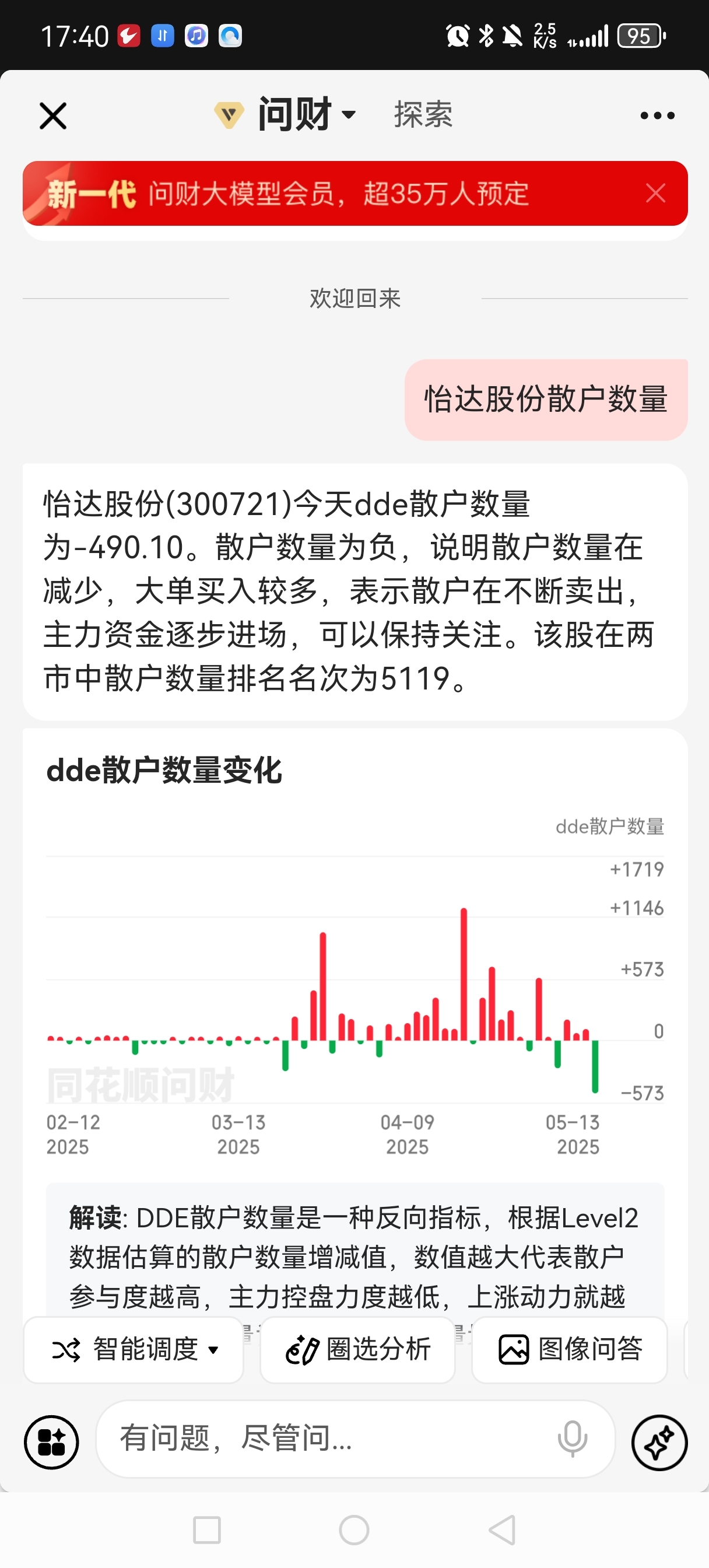Open the 图像问答 feature
This screenshot has width=709, height=1568.
[x=570, y=1349]
